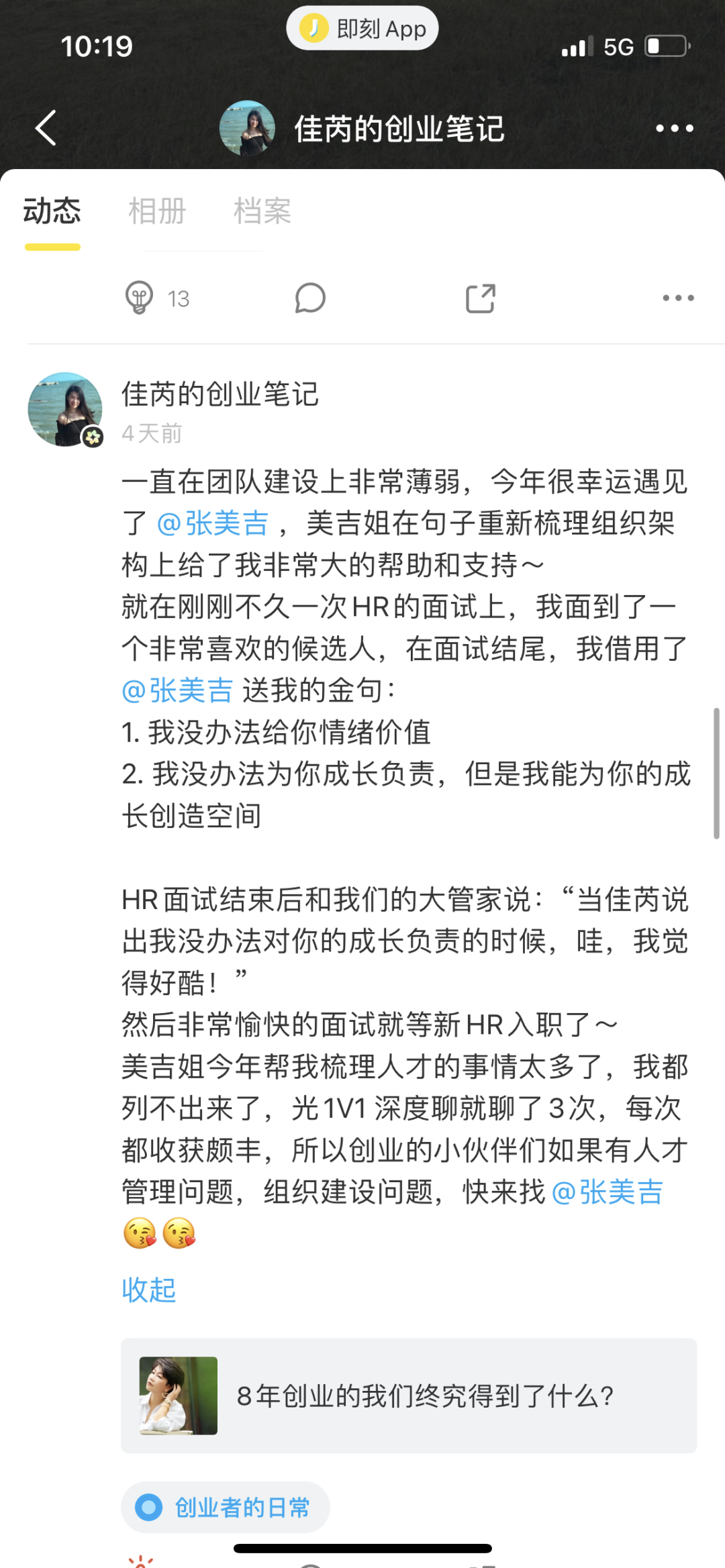This screenshot has height=1568, width=725.
Task: Tap @张美吉 before 送我的金句
Action: [177, 690]
